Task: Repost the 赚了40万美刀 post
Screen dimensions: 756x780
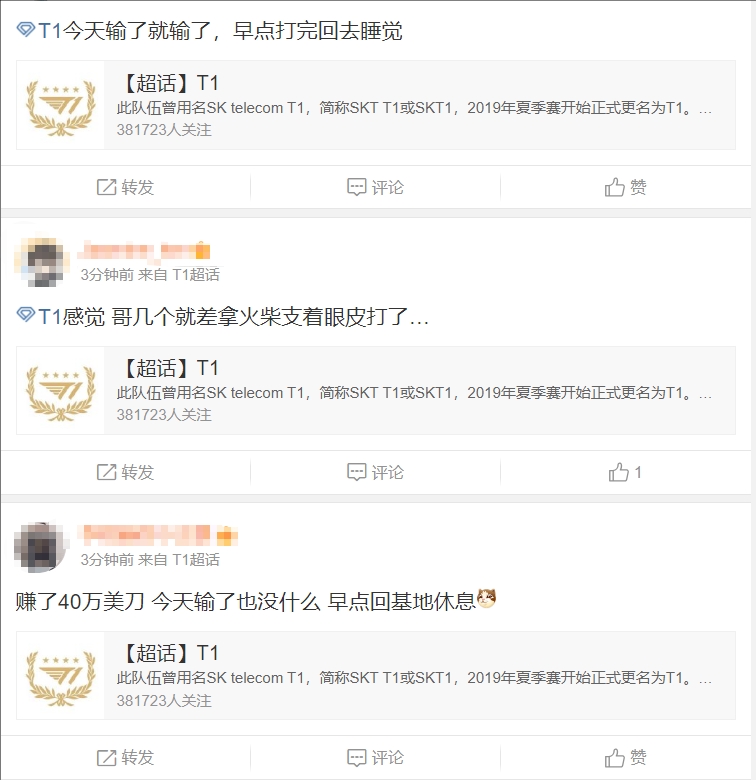Action: tap(125, 757)
